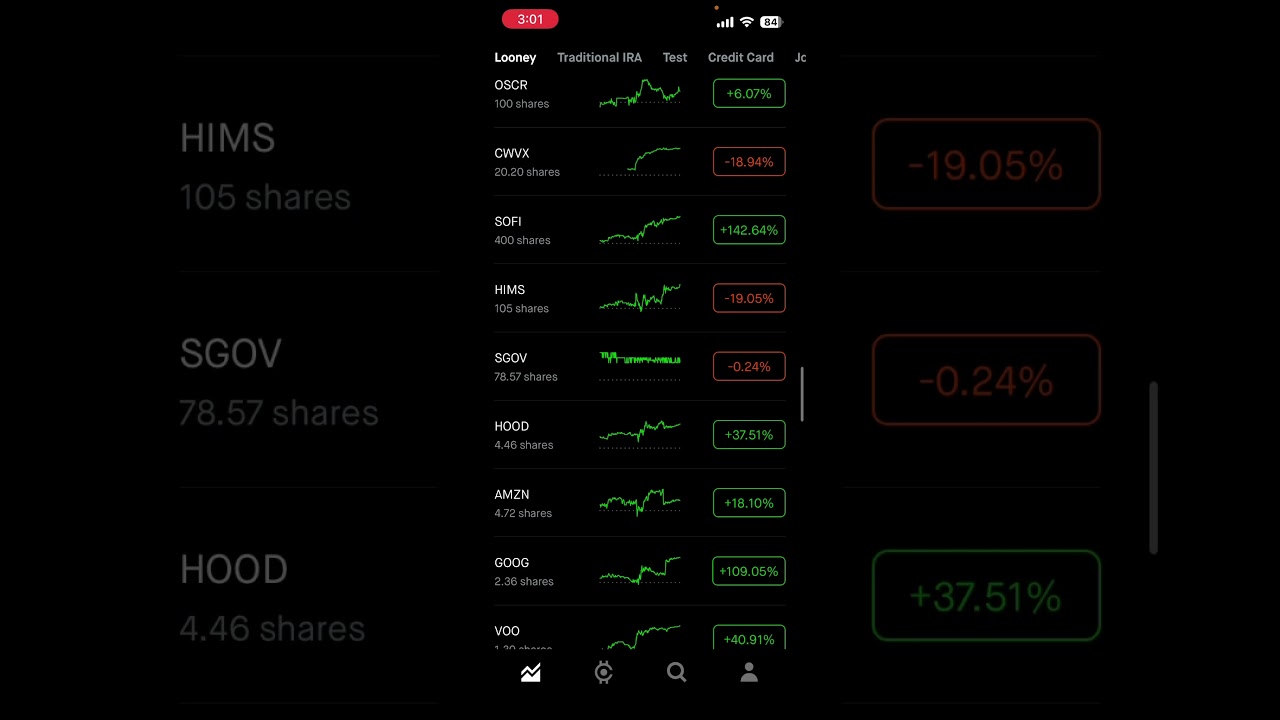Select the Test account tab

pyautogui.click(x=675, y=57)
